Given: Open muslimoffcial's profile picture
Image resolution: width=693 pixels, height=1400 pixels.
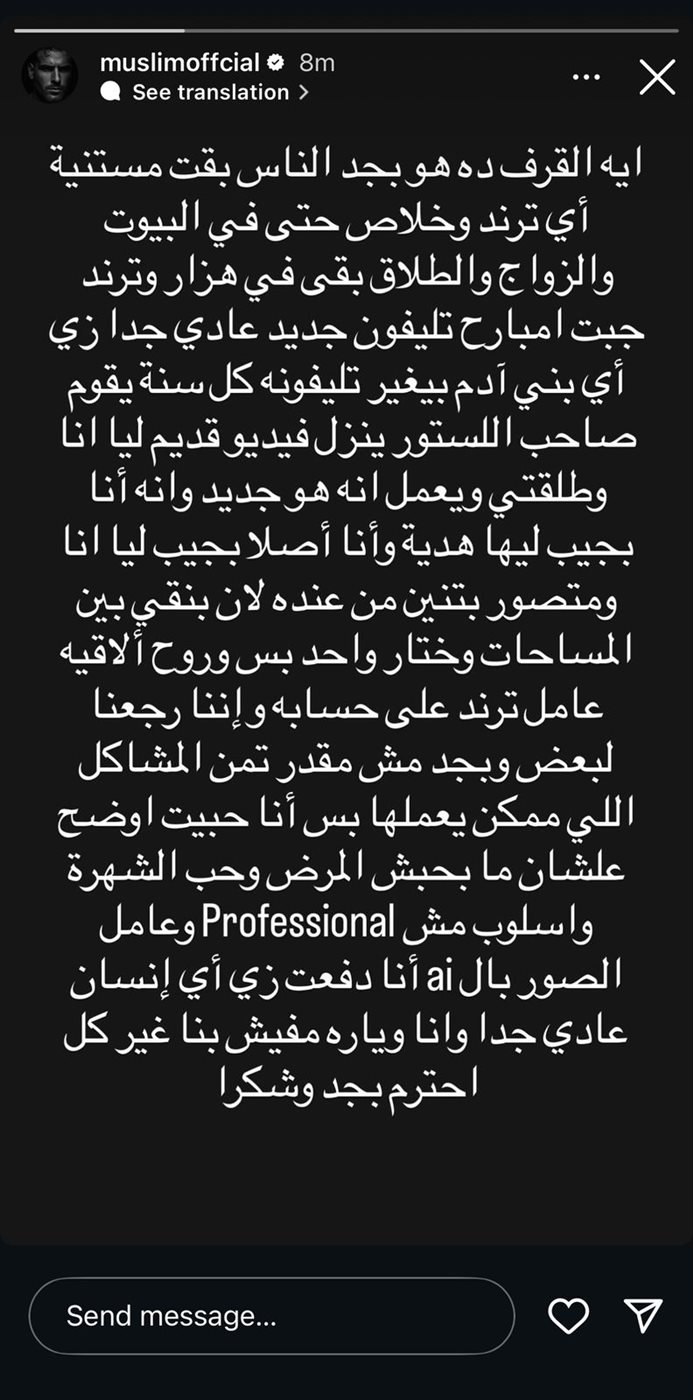Looking at the screenshot, I should click(x=50, y=76).
